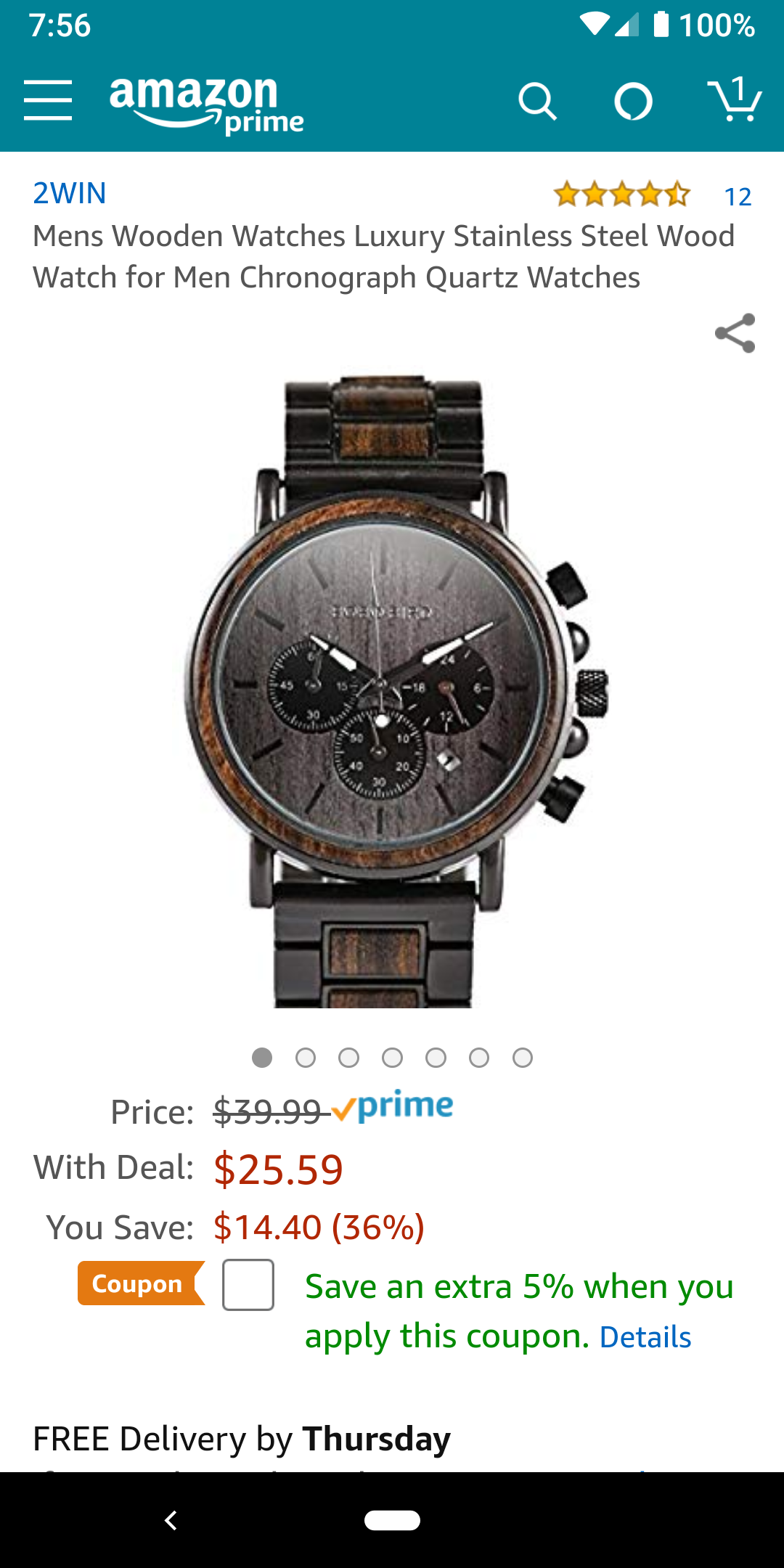Go back using the system back button
This screenshot has width=784, height=1568.
click(x=171, y=1520)
